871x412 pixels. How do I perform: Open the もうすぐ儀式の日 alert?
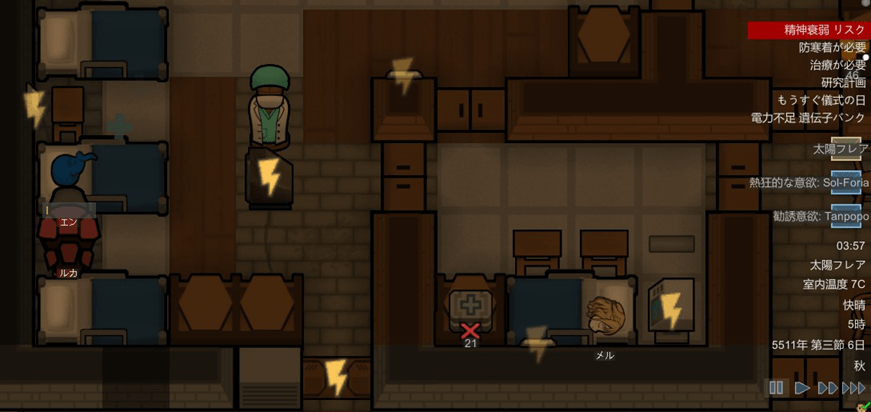[821, 100]
